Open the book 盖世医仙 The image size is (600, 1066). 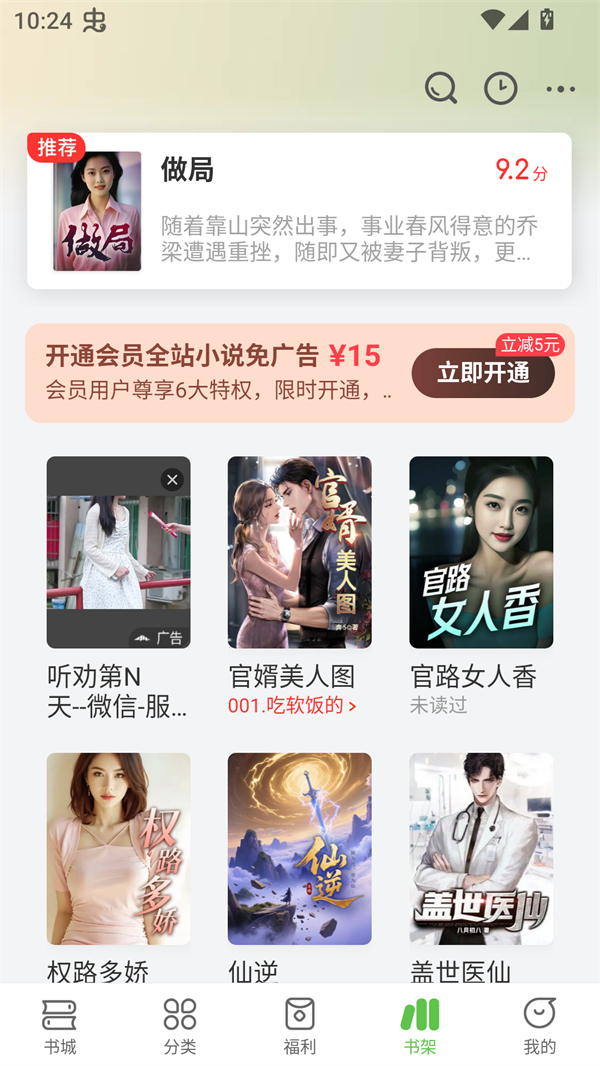(481, 848)
